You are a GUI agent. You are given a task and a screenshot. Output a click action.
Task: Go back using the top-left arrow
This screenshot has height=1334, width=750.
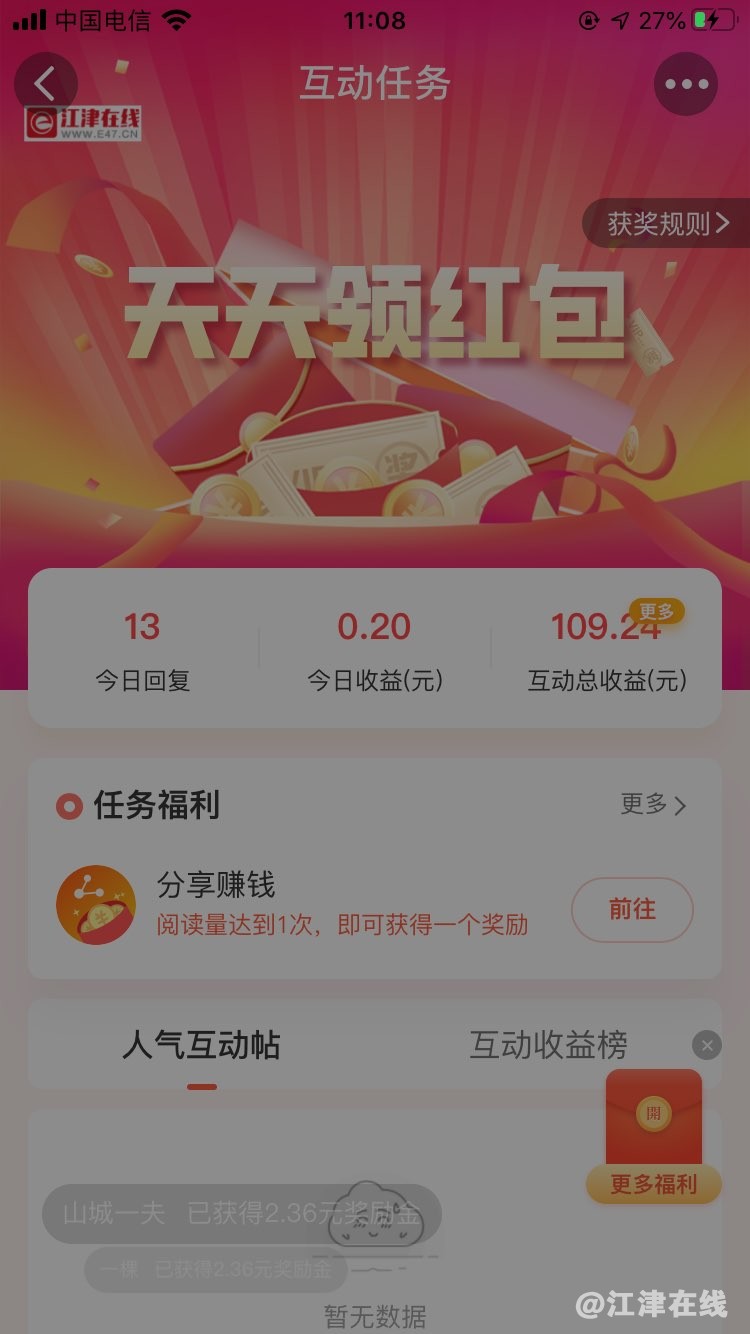click(45, 84)
